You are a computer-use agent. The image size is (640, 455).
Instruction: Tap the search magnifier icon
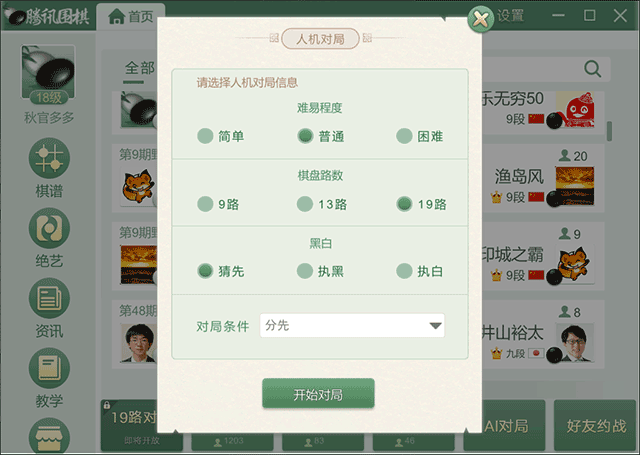(x=593, y=68)
